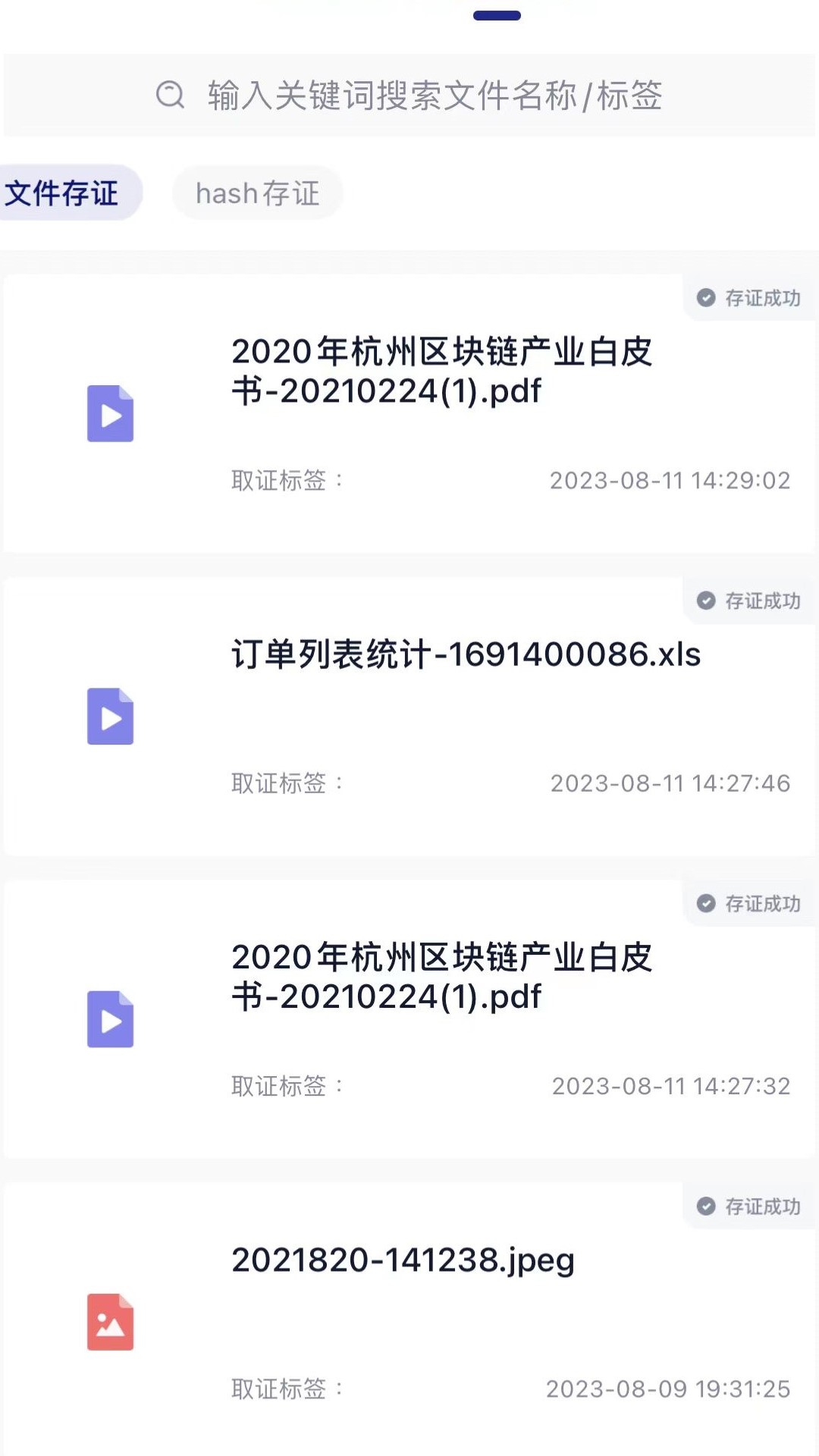The height and width of the screenshot is (1456, 819).
Task: Tap the keyword search field for files and tags
Action: pos(409,96)
